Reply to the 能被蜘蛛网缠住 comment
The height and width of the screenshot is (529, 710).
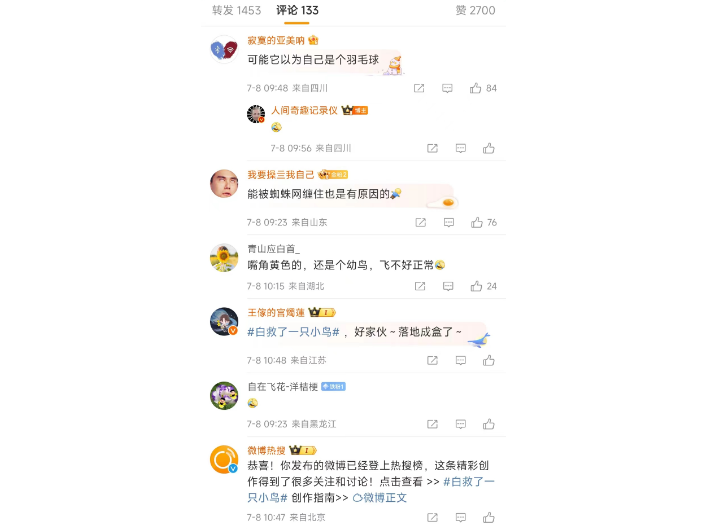click(x=447, y=222)
